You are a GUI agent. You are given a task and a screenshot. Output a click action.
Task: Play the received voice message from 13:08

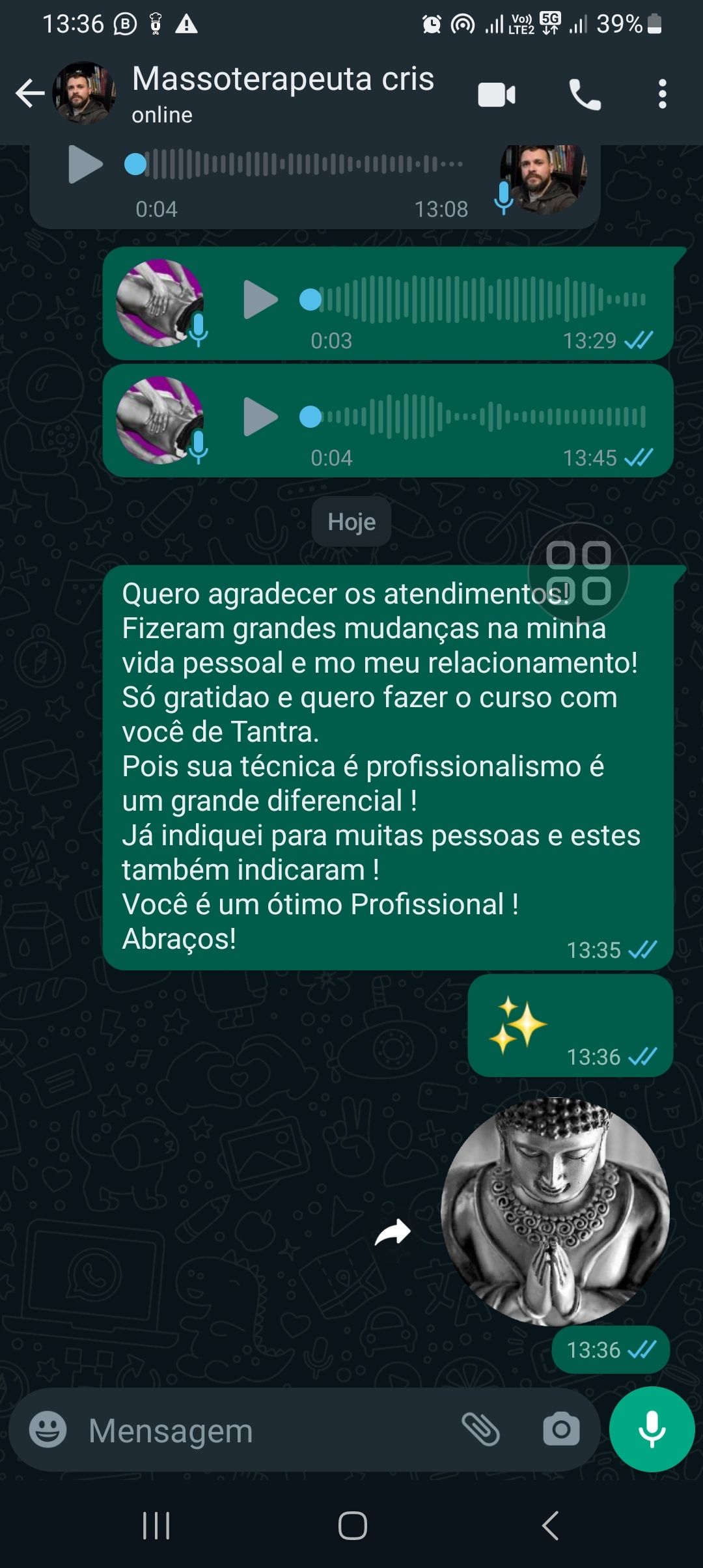85,164
